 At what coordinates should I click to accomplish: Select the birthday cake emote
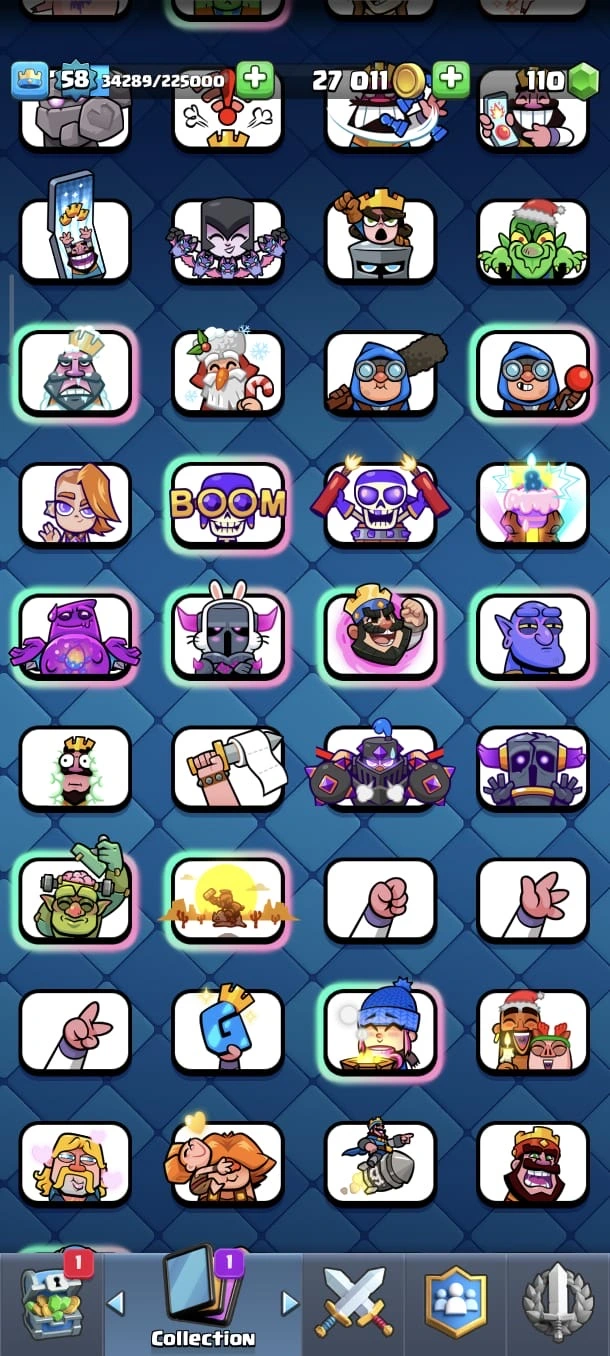pyautogui.click(x=533, y=503)
